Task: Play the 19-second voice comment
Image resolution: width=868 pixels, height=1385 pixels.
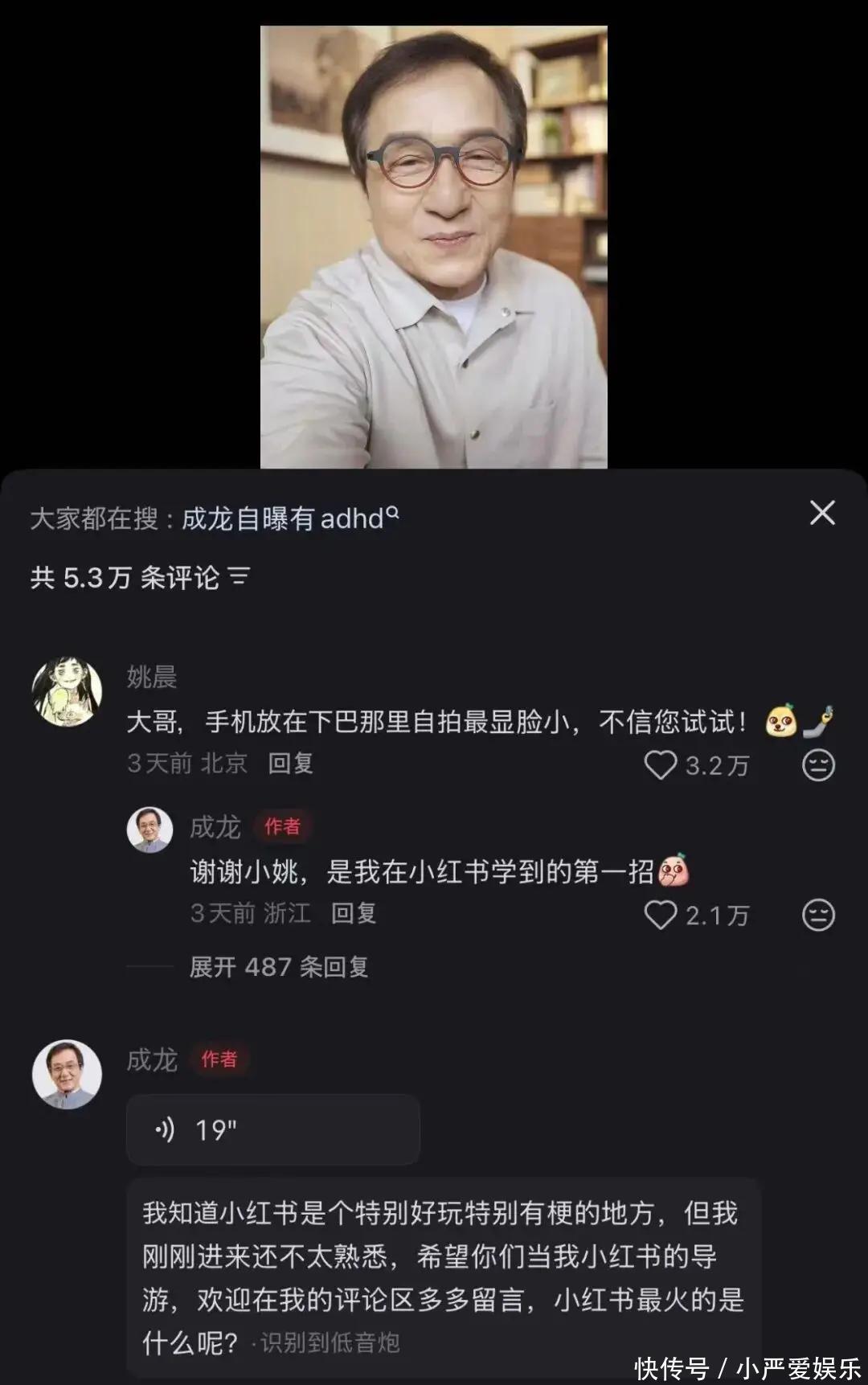Action: point(272,1129)
